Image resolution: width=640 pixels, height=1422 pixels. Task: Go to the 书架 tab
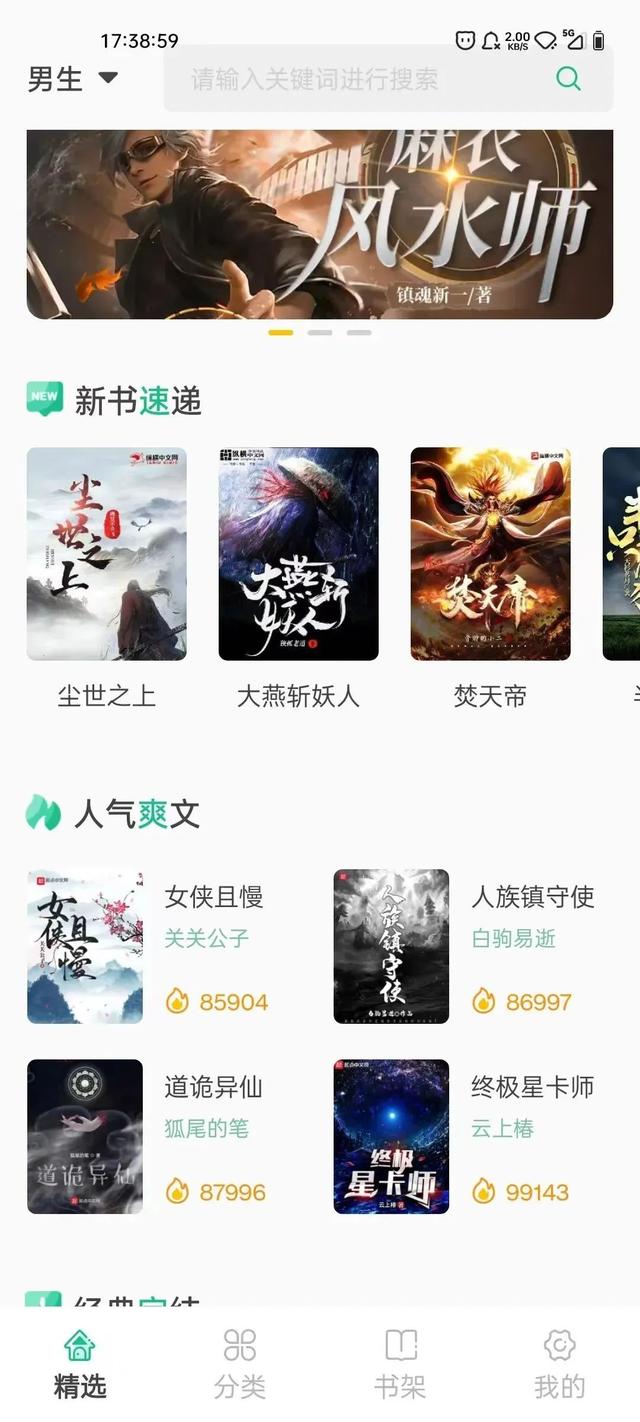400,1363
